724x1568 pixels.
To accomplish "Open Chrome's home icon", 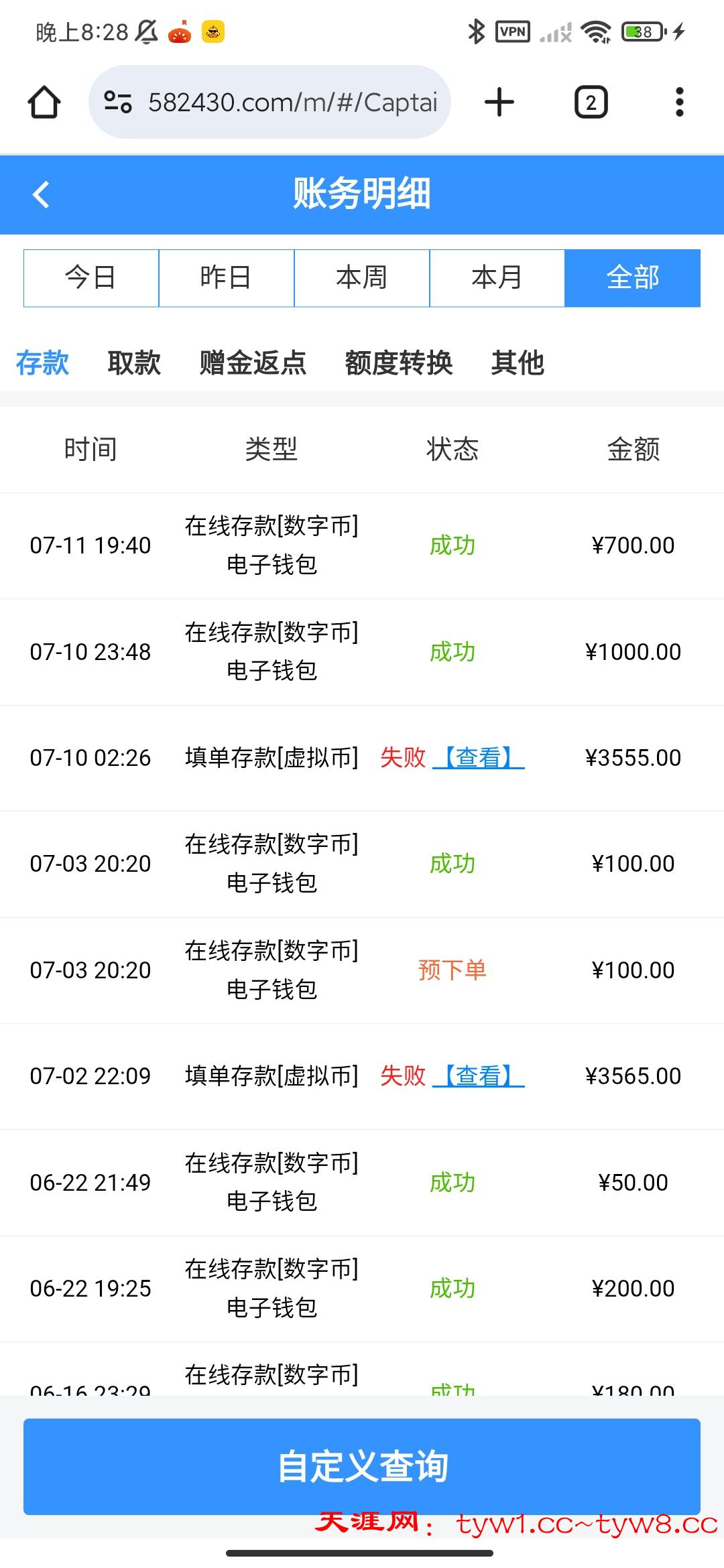I will coord(43,102).
